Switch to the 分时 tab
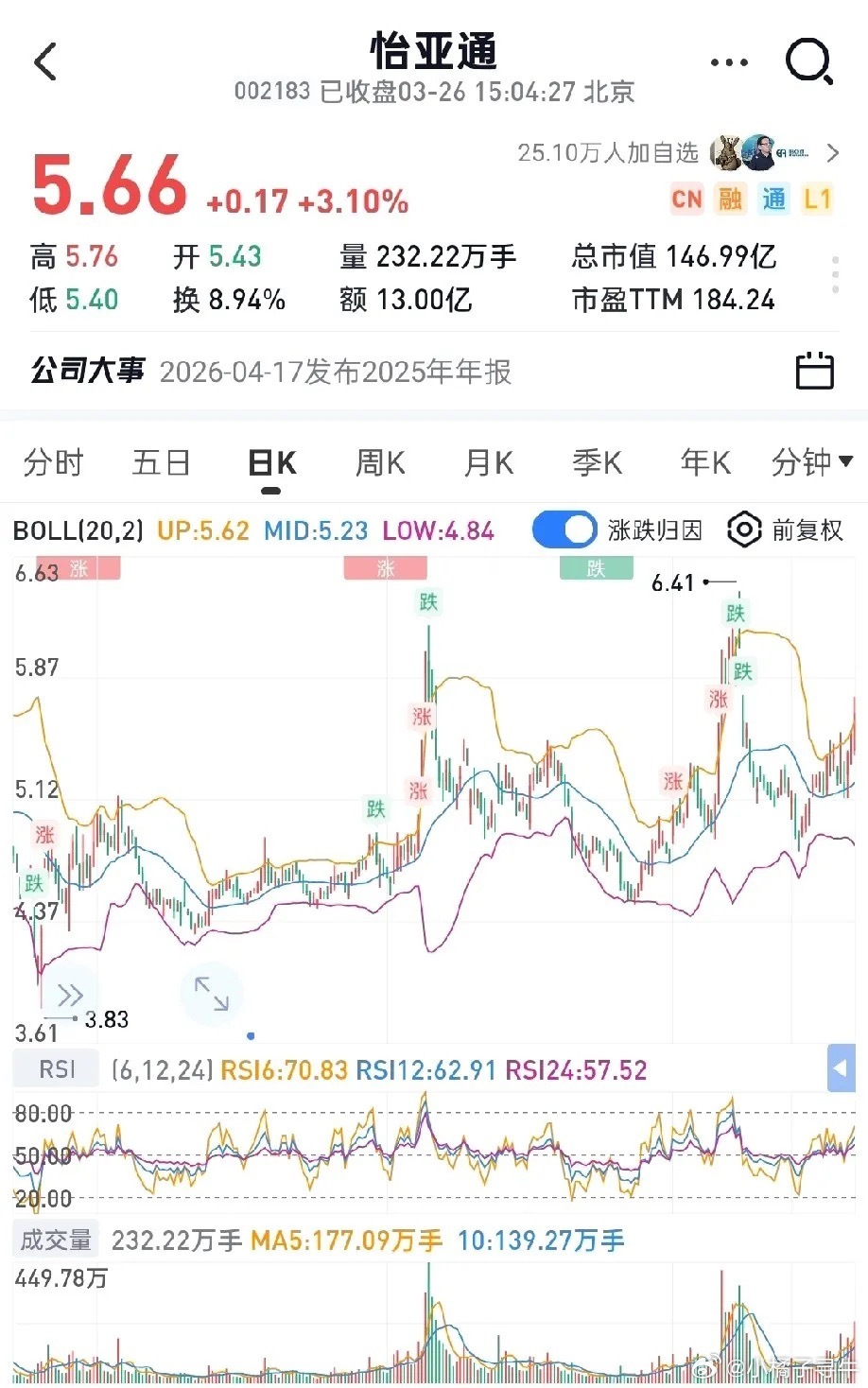Image resolution: width=868 pixels, height=1388 pixels. click(x=53, y=462)
